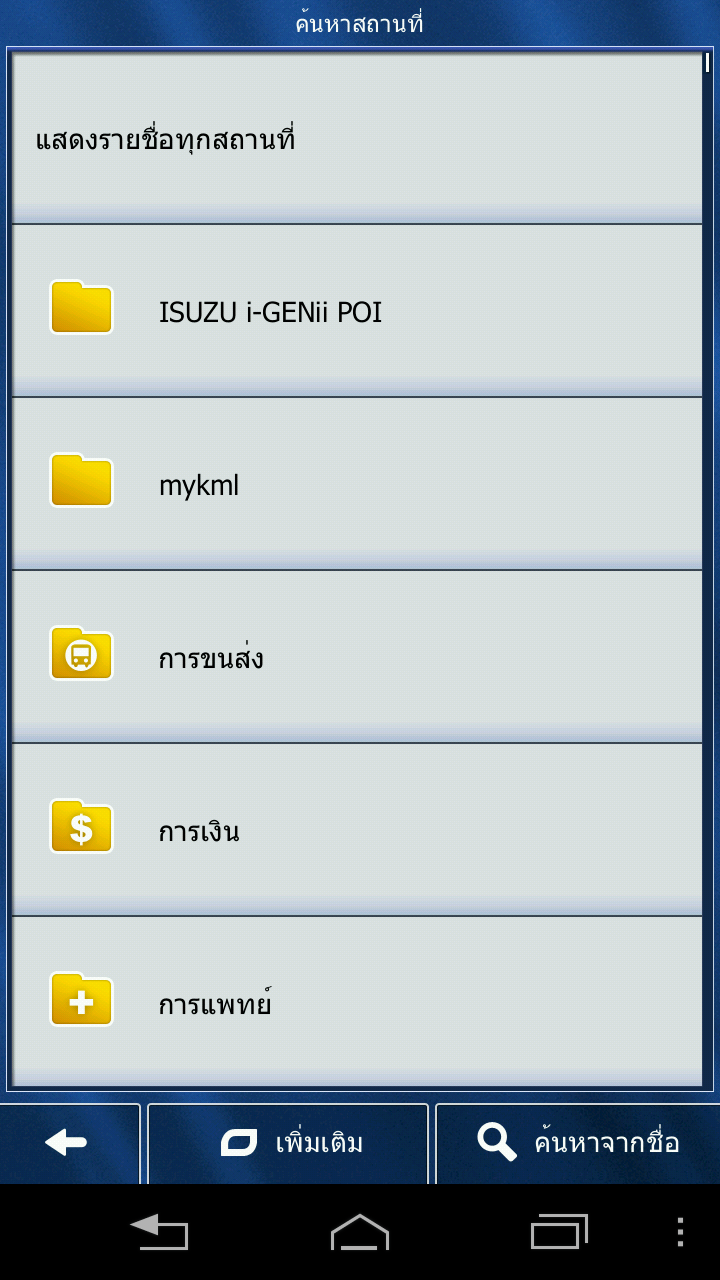Open the mykml folder
This screenshot has height=1280, width=720.
(357, 484)
